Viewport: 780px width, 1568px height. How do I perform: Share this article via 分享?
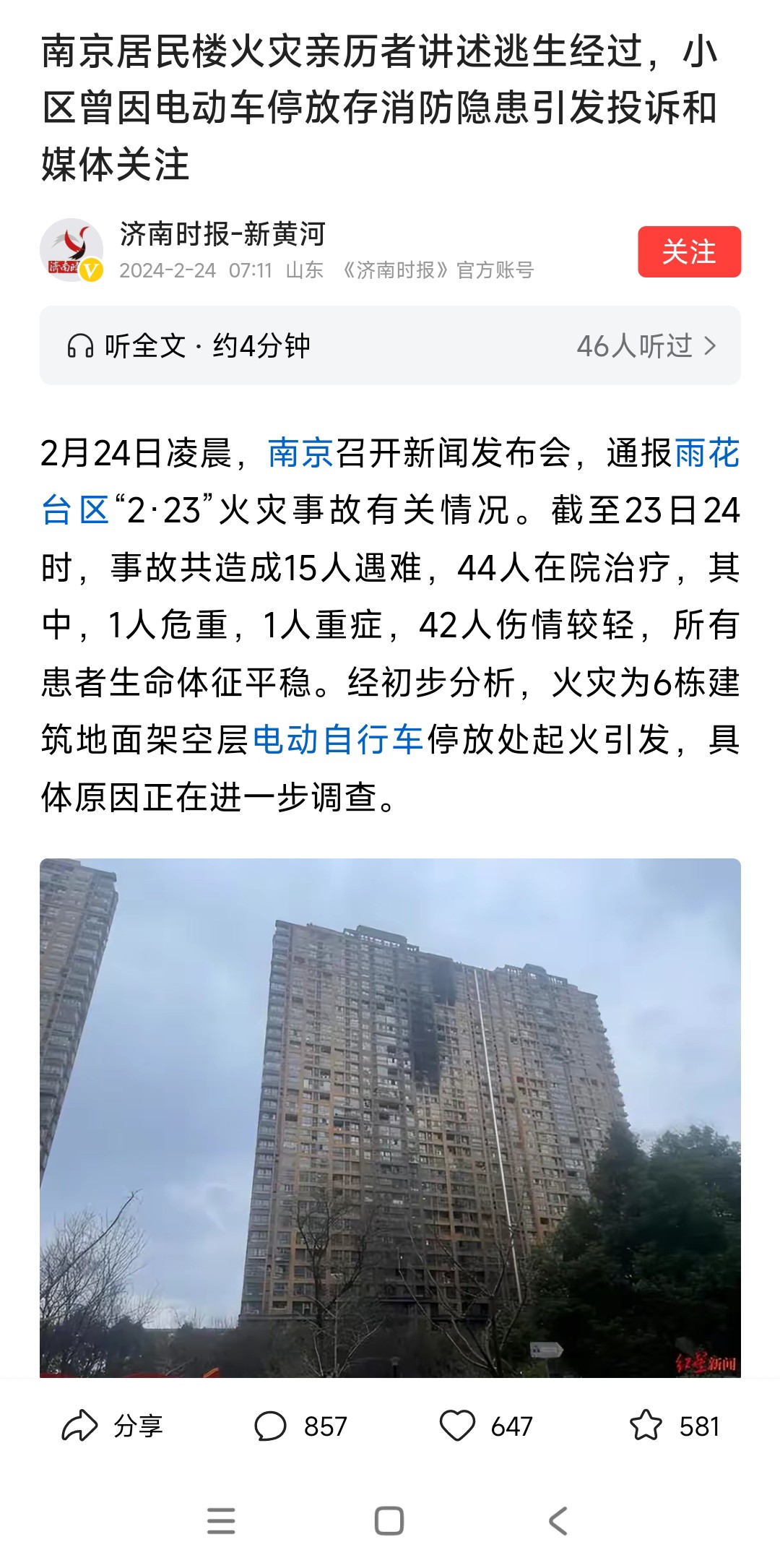click(112, 1427)
